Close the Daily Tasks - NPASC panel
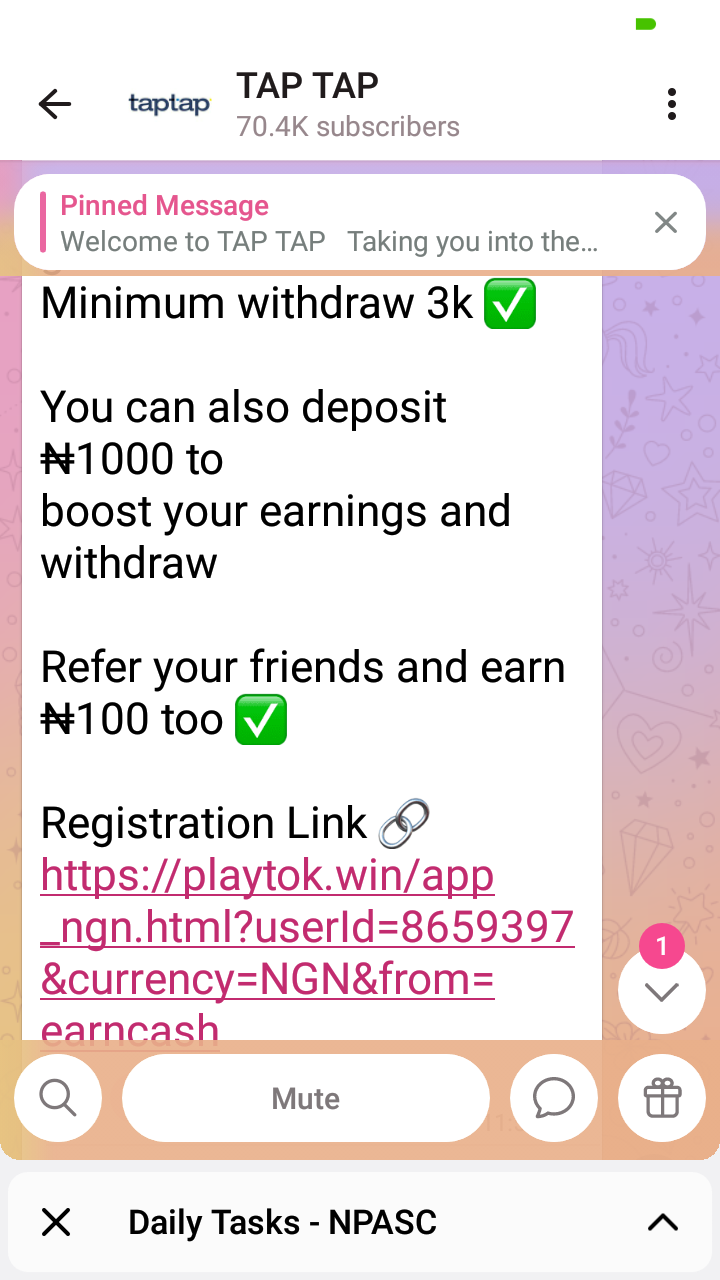This screenshot has height=1280, width=720. [56, 1222]
